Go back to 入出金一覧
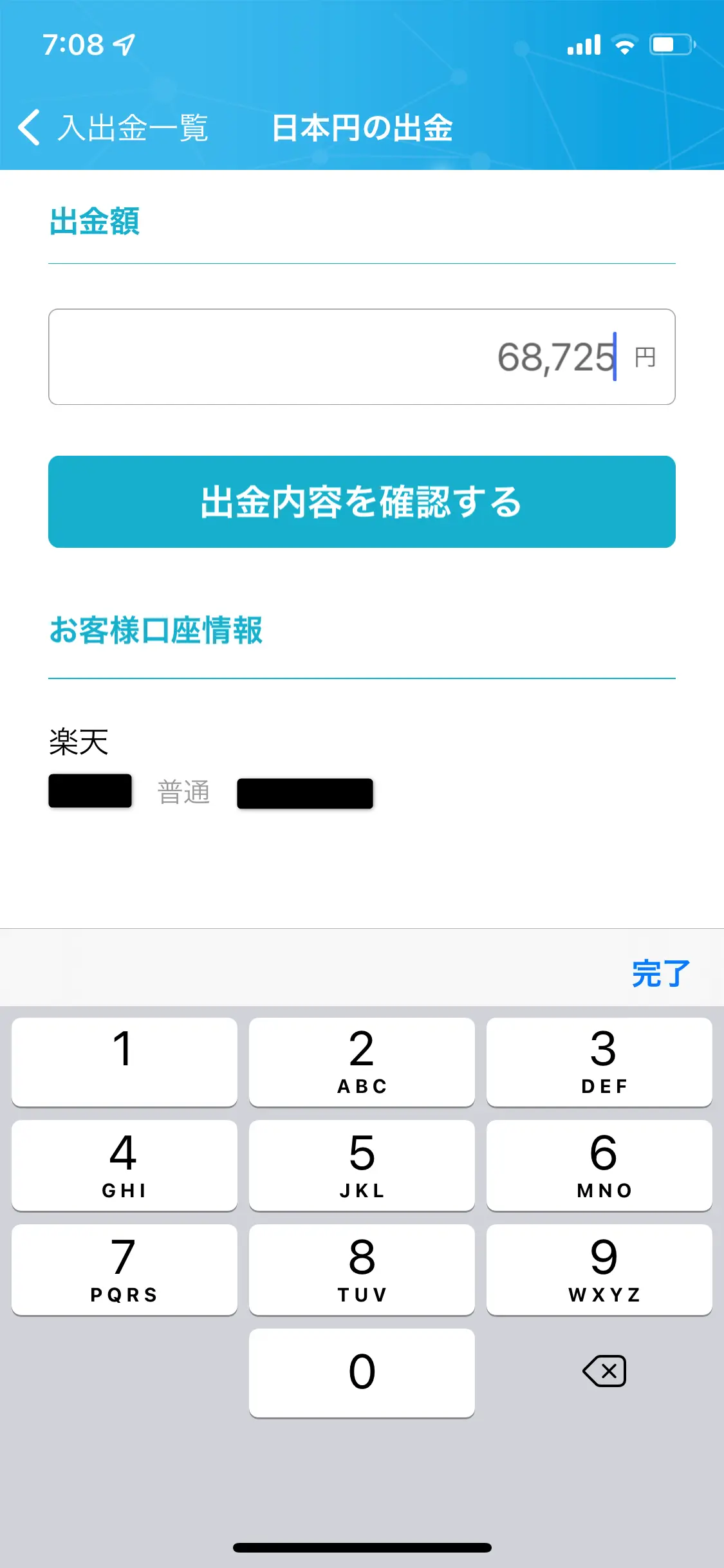This screenshot has width=724, height=1568. tap(113, 127)
